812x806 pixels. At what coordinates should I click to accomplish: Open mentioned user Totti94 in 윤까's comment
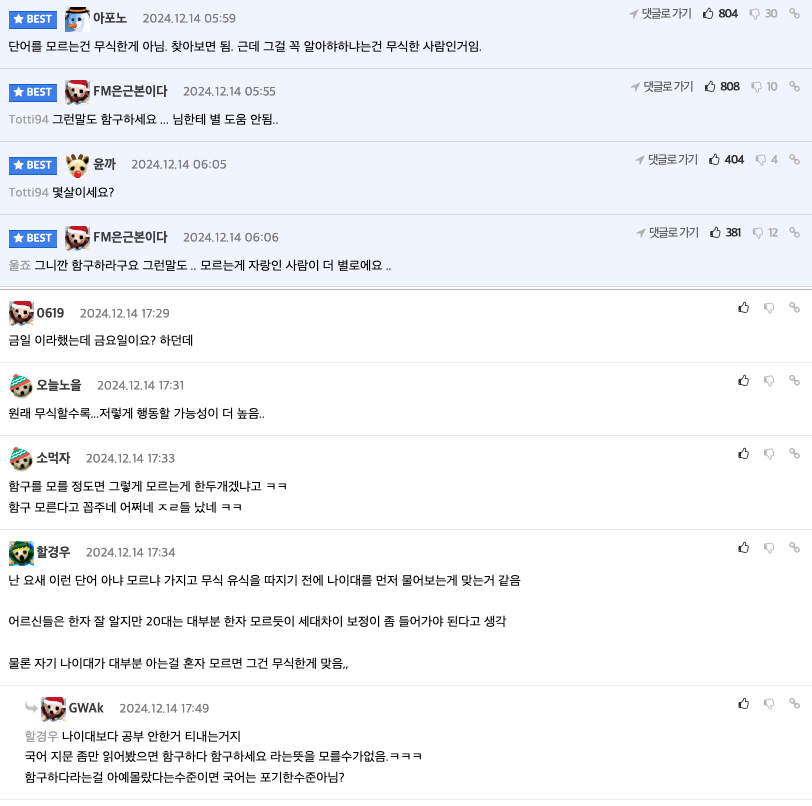(x=28, y=192)
